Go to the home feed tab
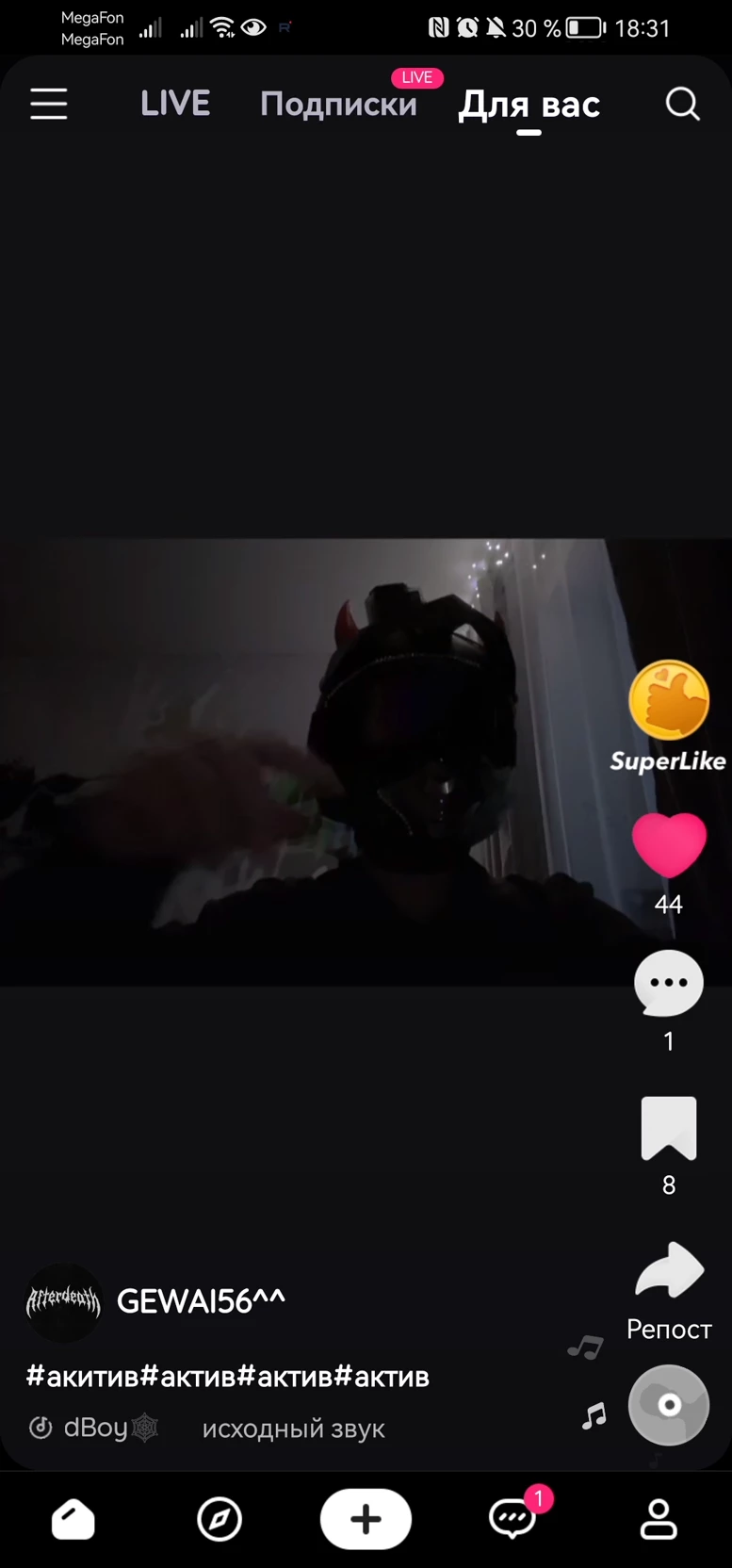This screenshot has width=732, height=1568. click(73, 1519)
